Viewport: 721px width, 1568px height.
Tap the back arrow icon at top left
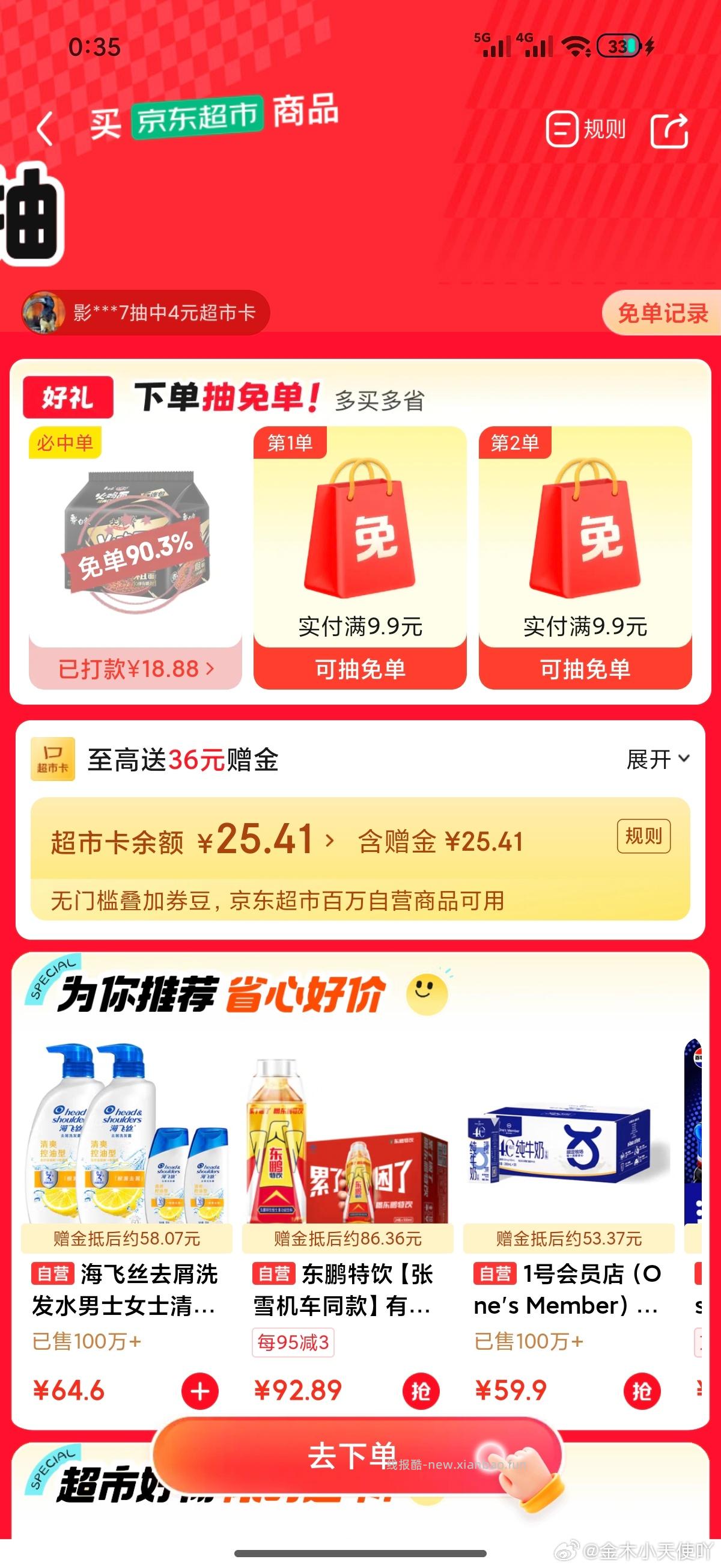[x=46, y=130]
